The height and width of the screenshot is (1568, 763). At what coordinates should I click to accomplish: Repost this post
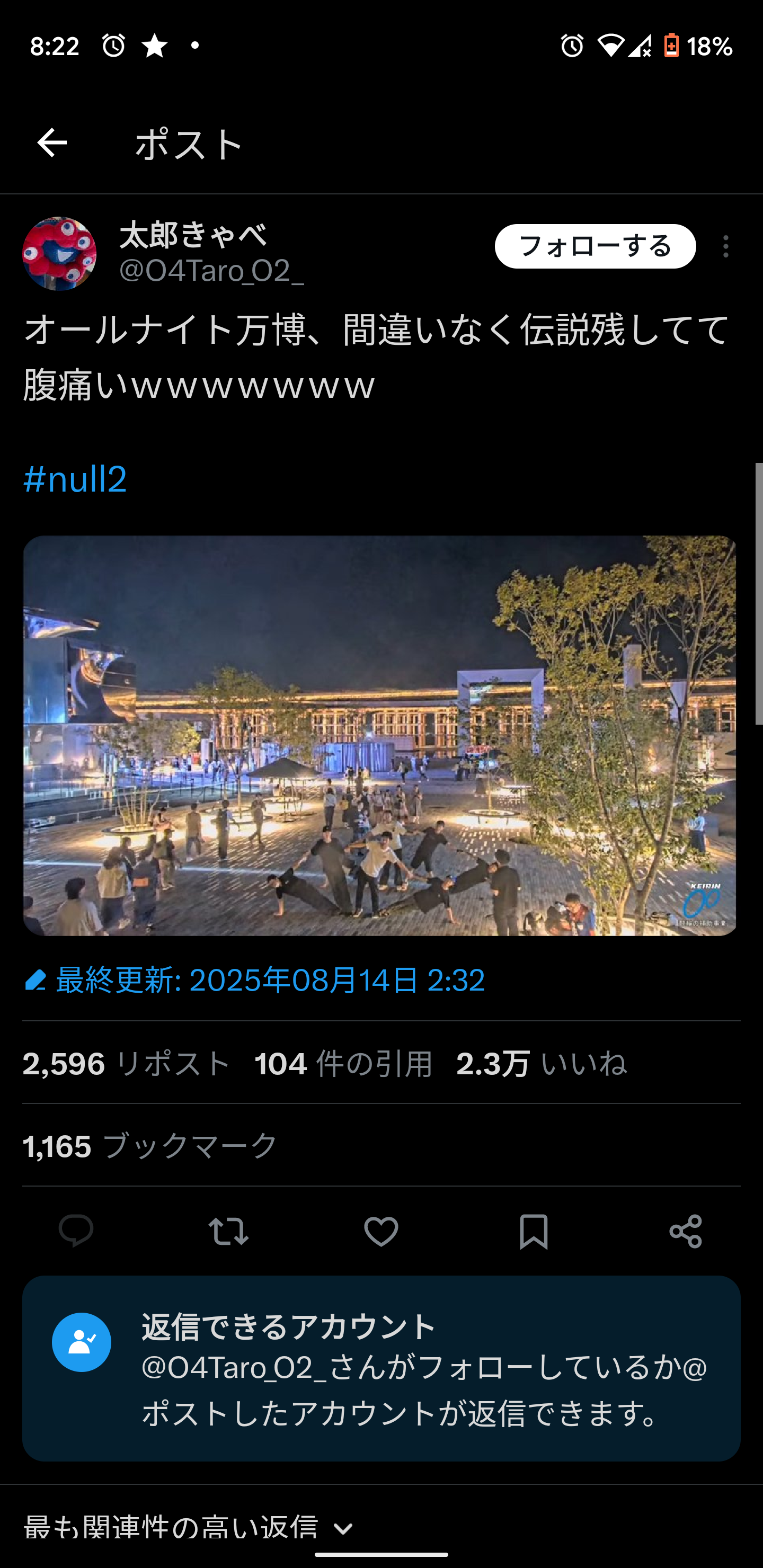coord(228,1231)
